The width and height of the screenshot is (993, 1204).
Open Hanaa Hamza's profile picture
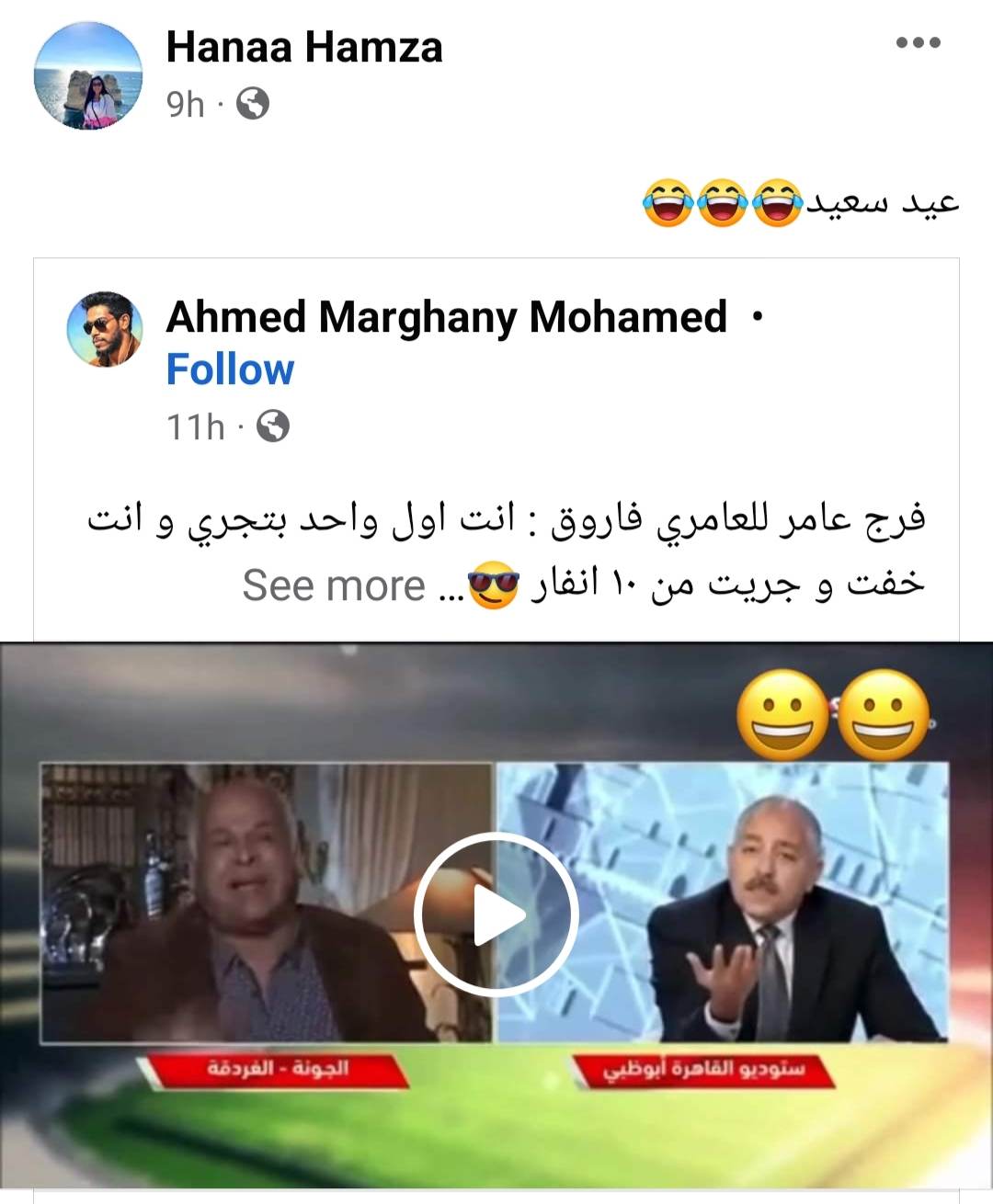click(x=88, y=75)
